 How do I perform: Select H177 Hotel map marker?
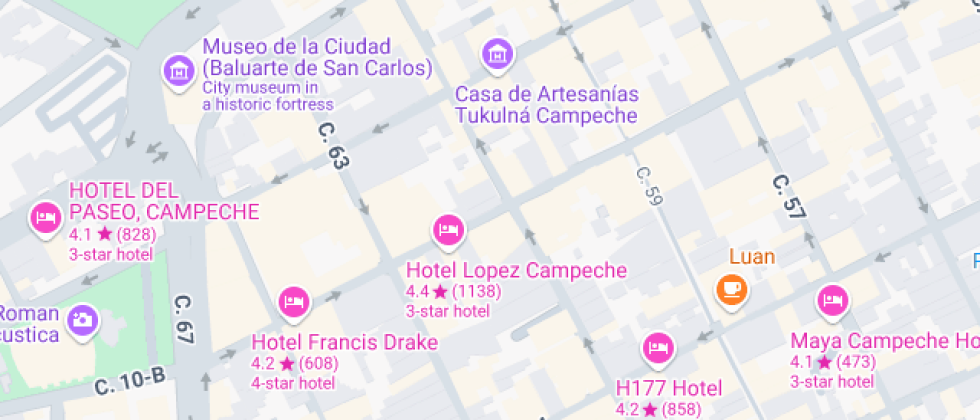click(657, 347)
